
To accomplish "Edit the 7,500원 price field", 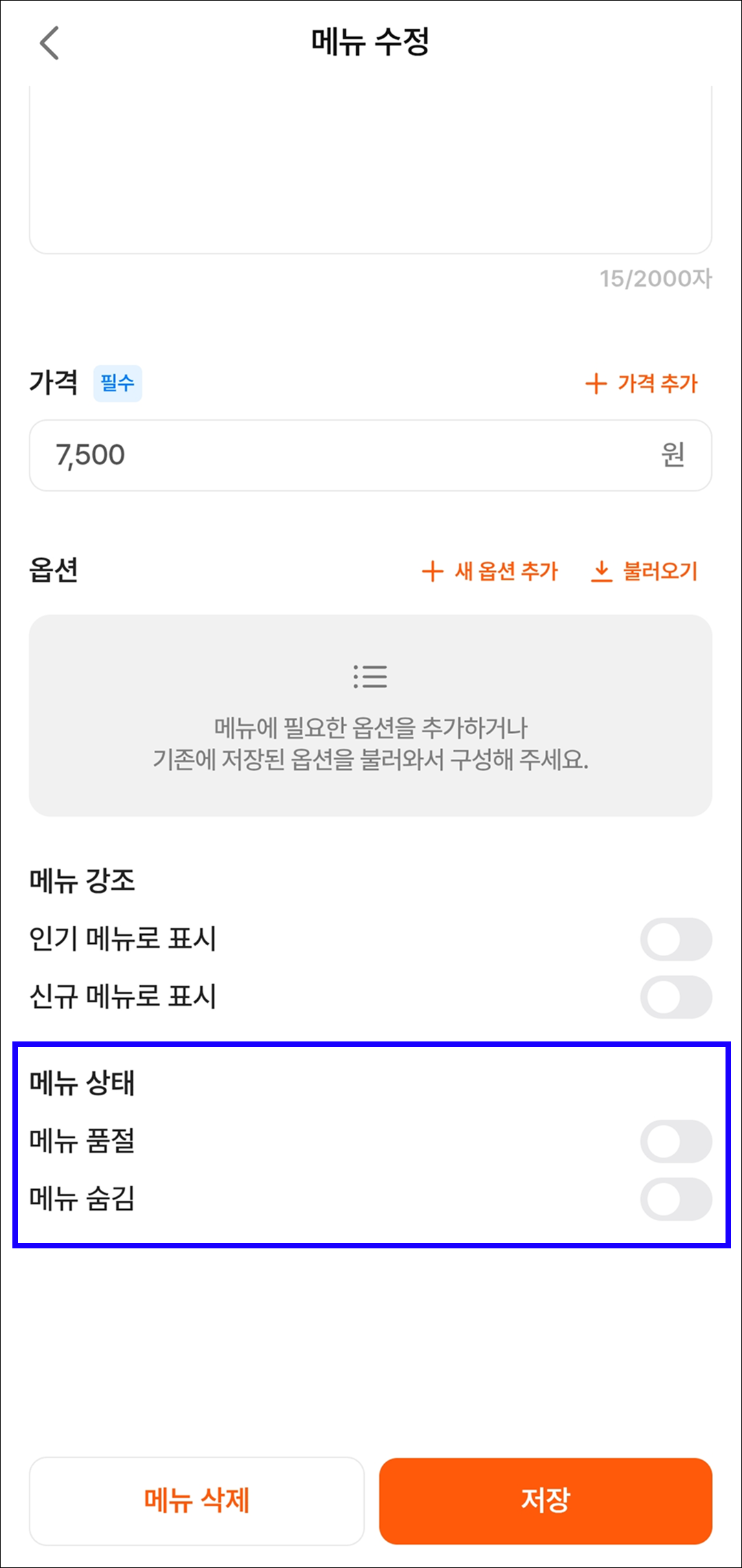I will [370, 455].
